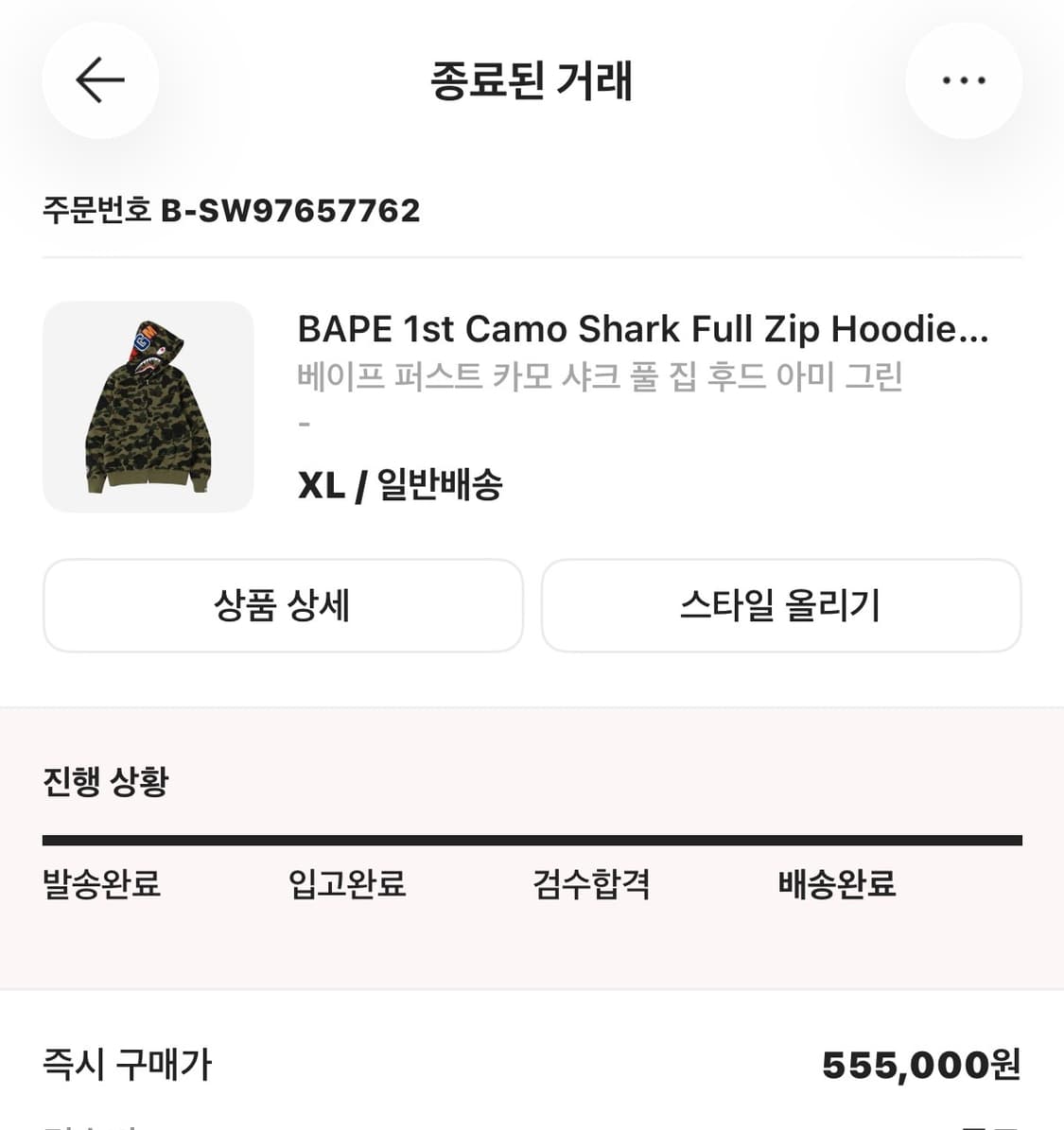The height and width of the screenshot is (1130, 1064).
Task: Select the 검수합격 progress stage
Action: point(590,885)
